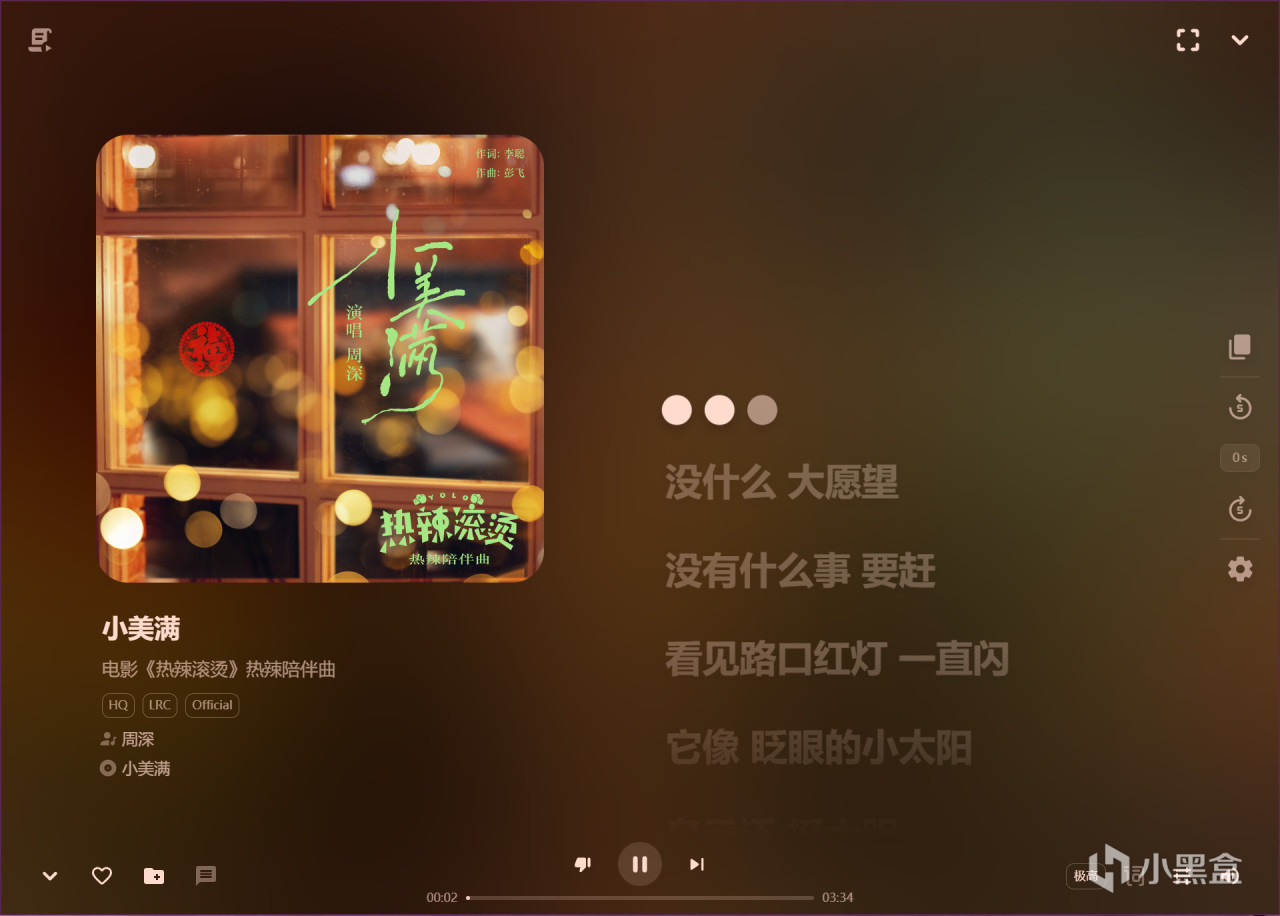The height and width of the screenshot is (916, 1280).
Task: Reset the 0s lyrics offset
Action: [x=1240, y=457]
